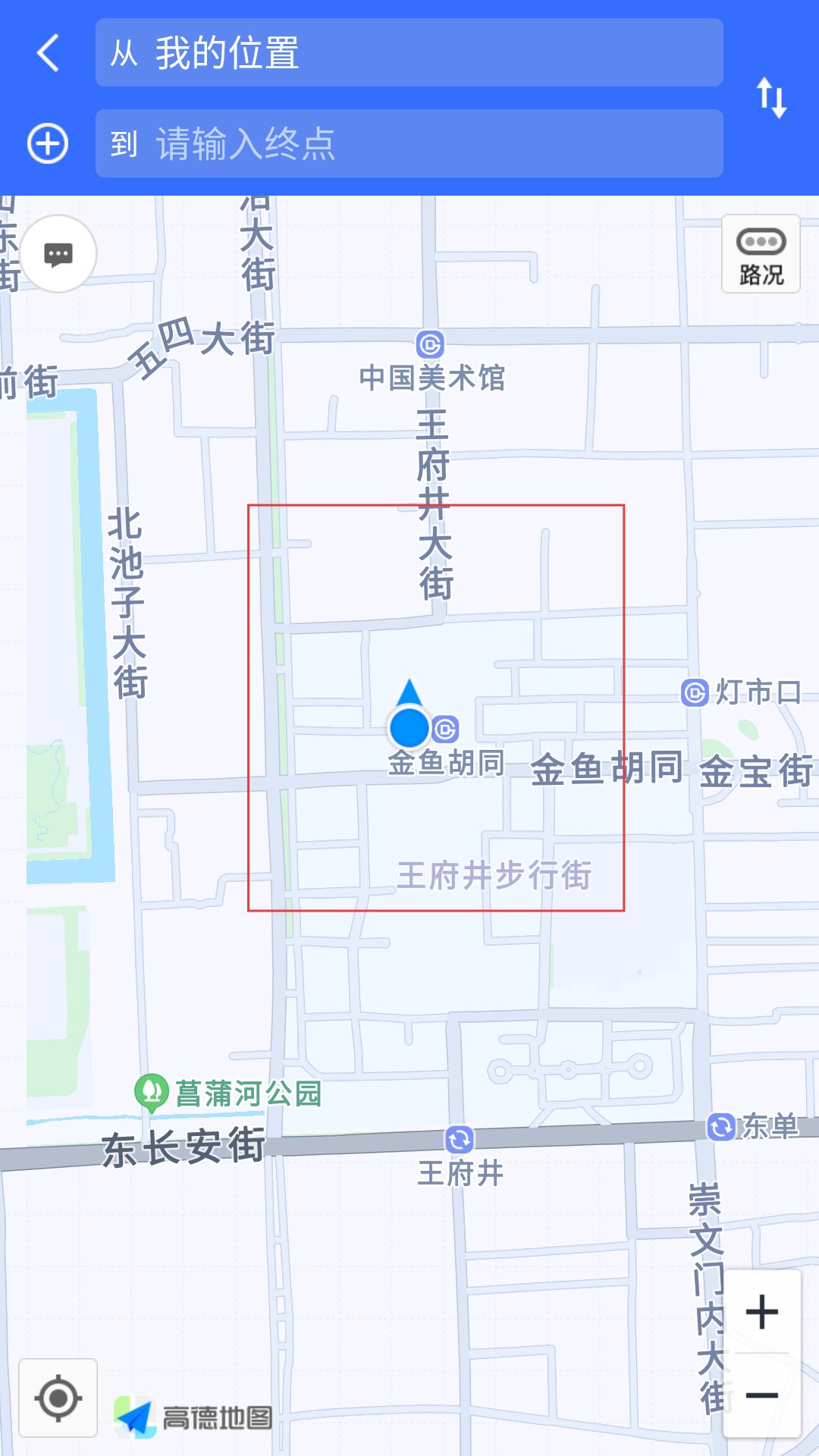Viewport: 819px width, 1456px height.
Task: Edit the 我的位置 starting point field
Action: click(409, 52)
